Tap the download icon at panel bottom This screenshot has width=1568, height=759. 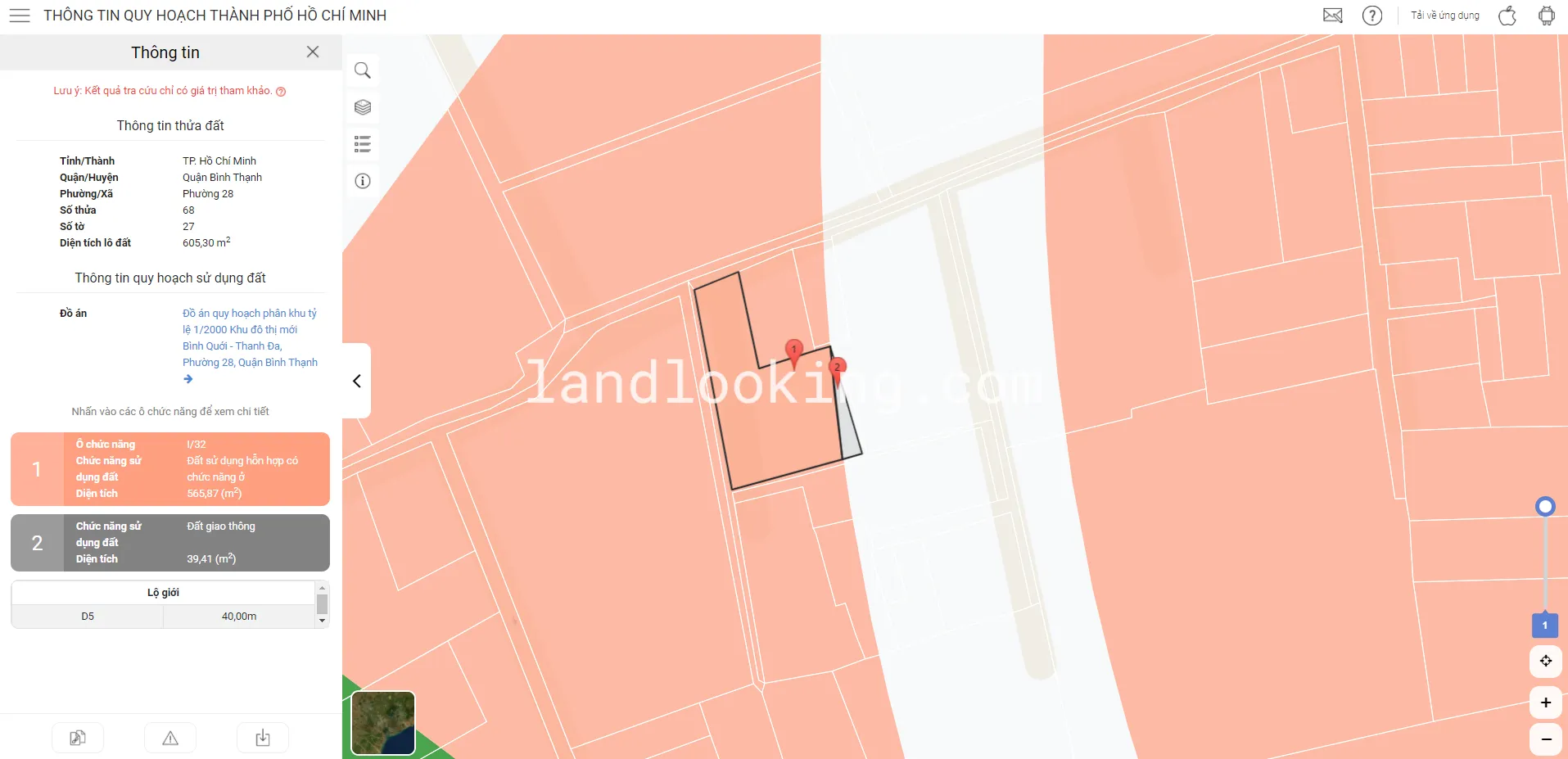[x=263, y=738]
